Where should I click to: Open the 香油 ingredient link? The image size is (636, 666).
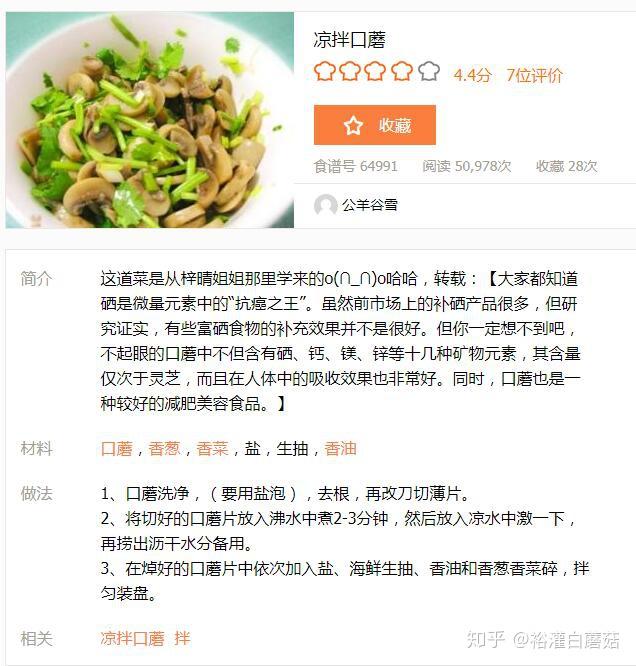click(340, 449)
